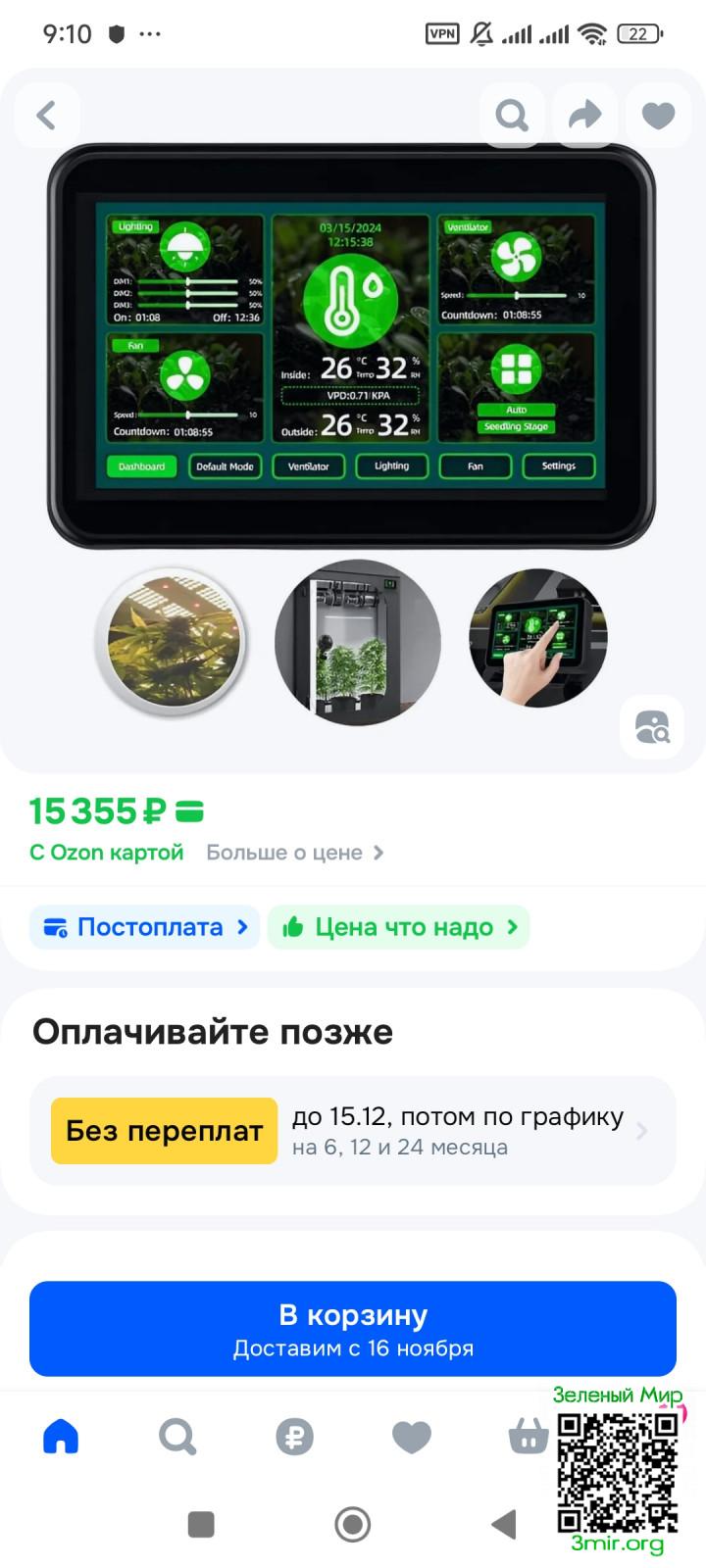Open the main product image

click(x=351, y=345)
